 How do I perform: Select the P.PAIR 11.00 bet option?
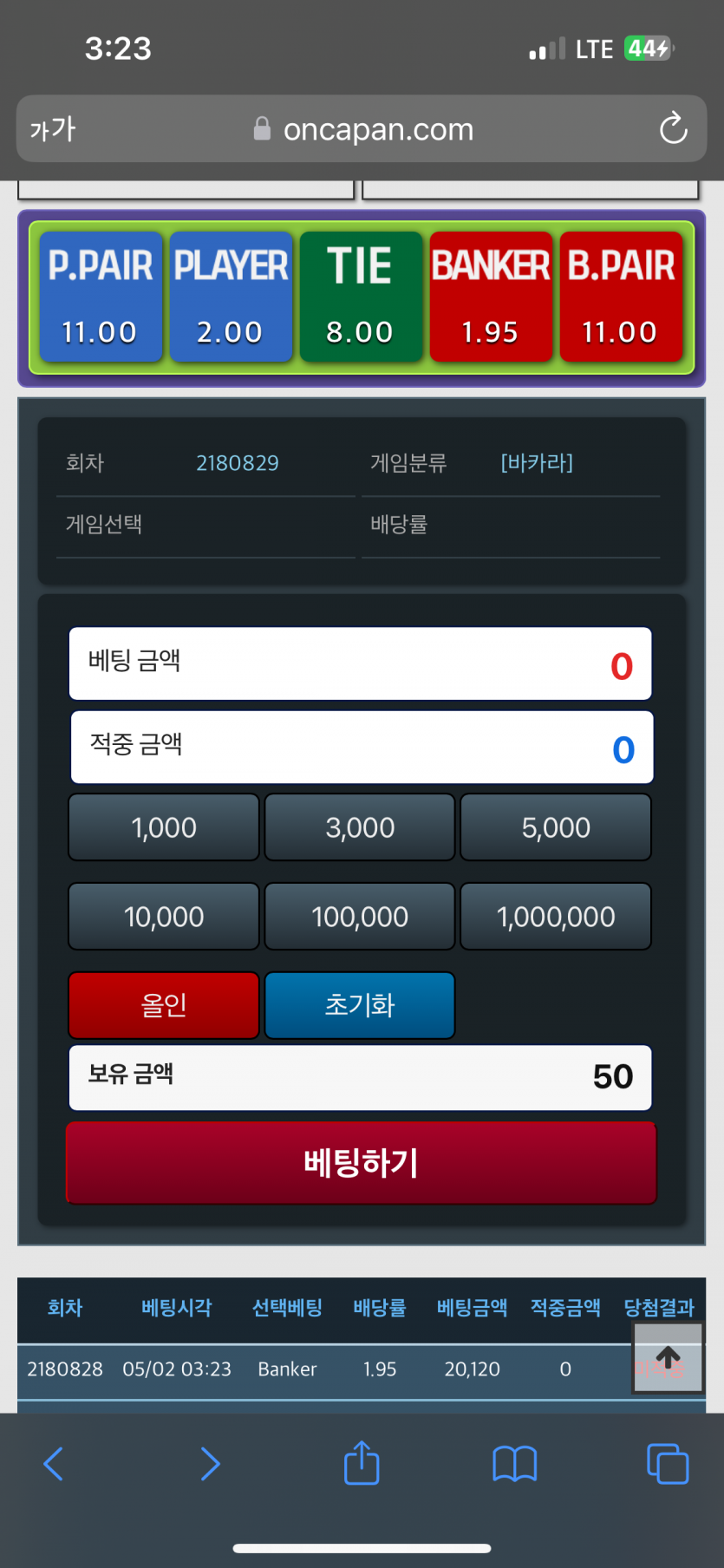click(101, 297)
